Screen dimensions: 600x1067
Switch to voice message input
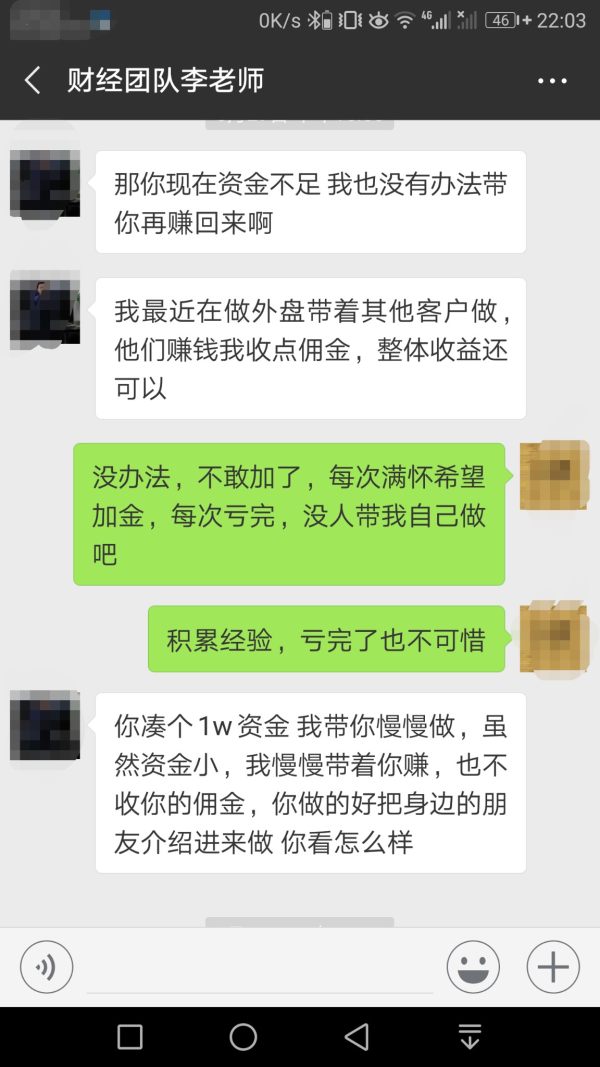[x=46, y=967]
